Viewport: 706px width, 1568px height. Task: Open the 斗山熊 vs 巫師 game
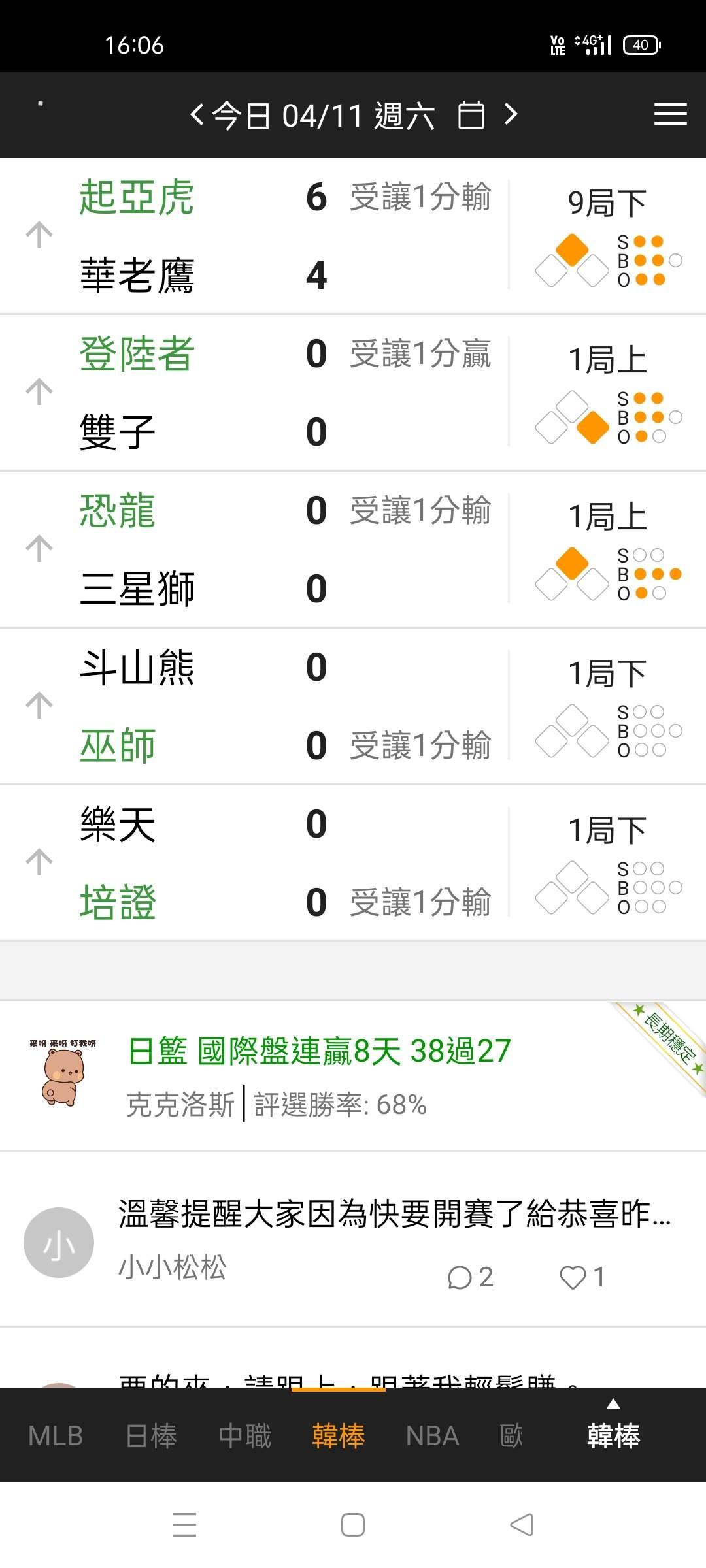tap(353, 706)
